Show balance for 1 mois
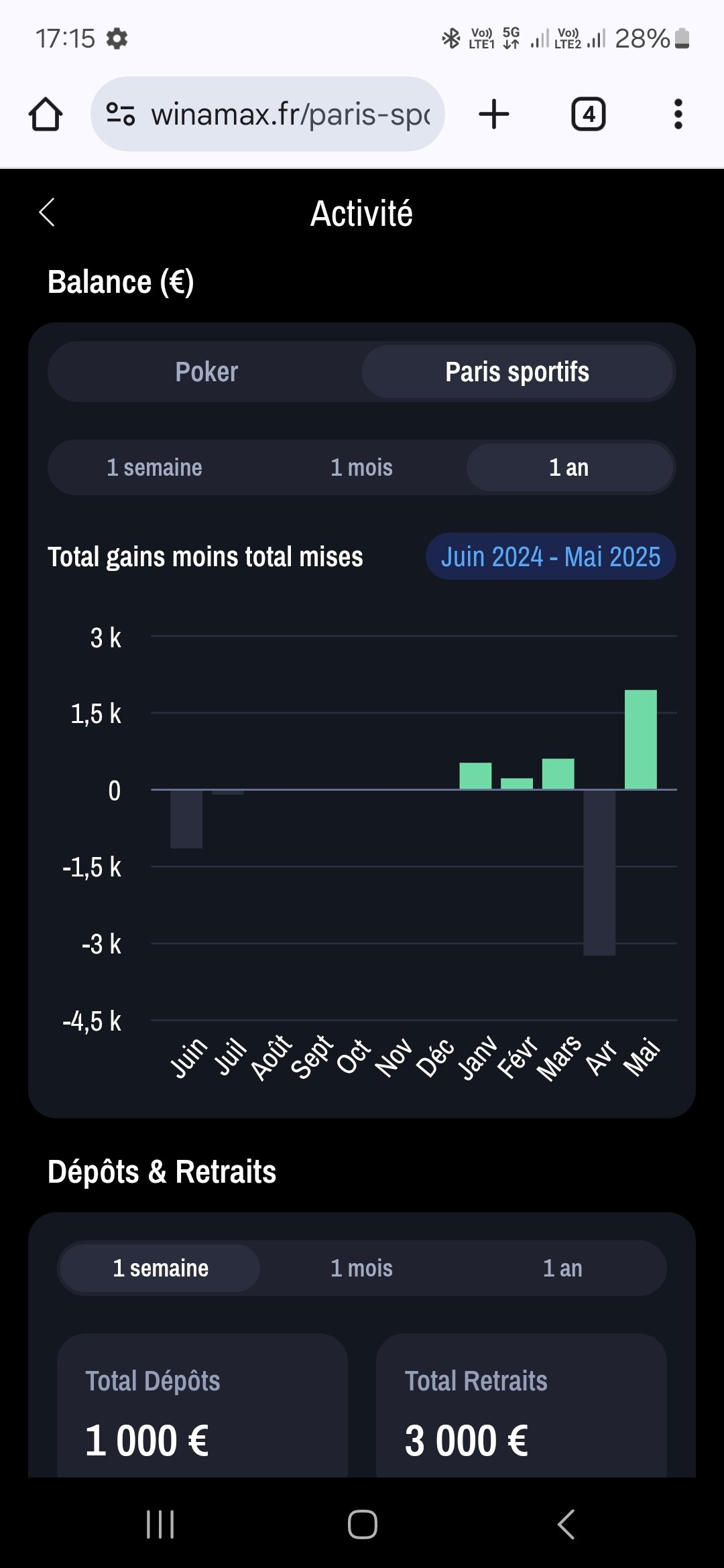 point(361,468)
